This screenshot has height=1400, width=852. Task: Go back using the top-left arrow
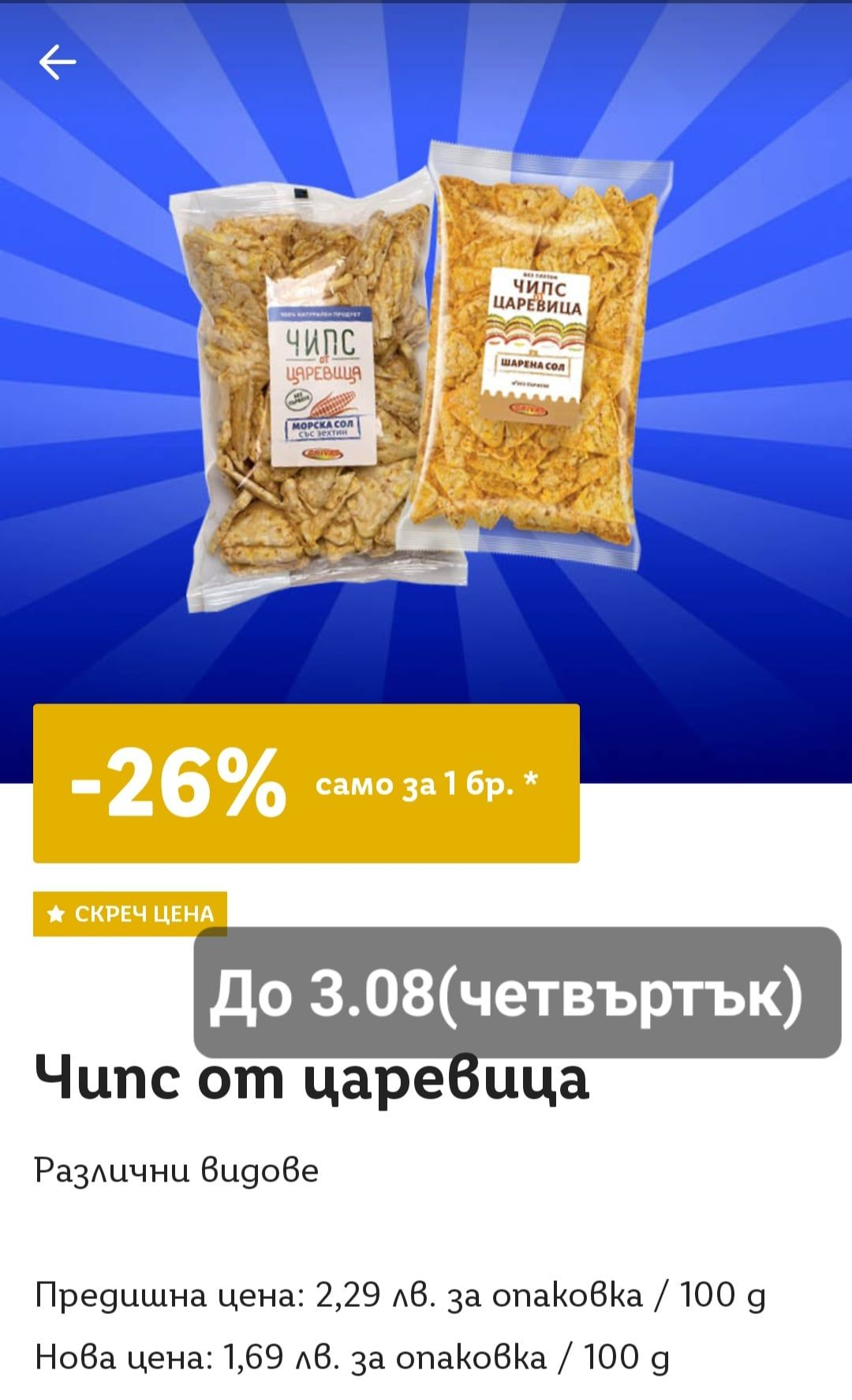58,62
